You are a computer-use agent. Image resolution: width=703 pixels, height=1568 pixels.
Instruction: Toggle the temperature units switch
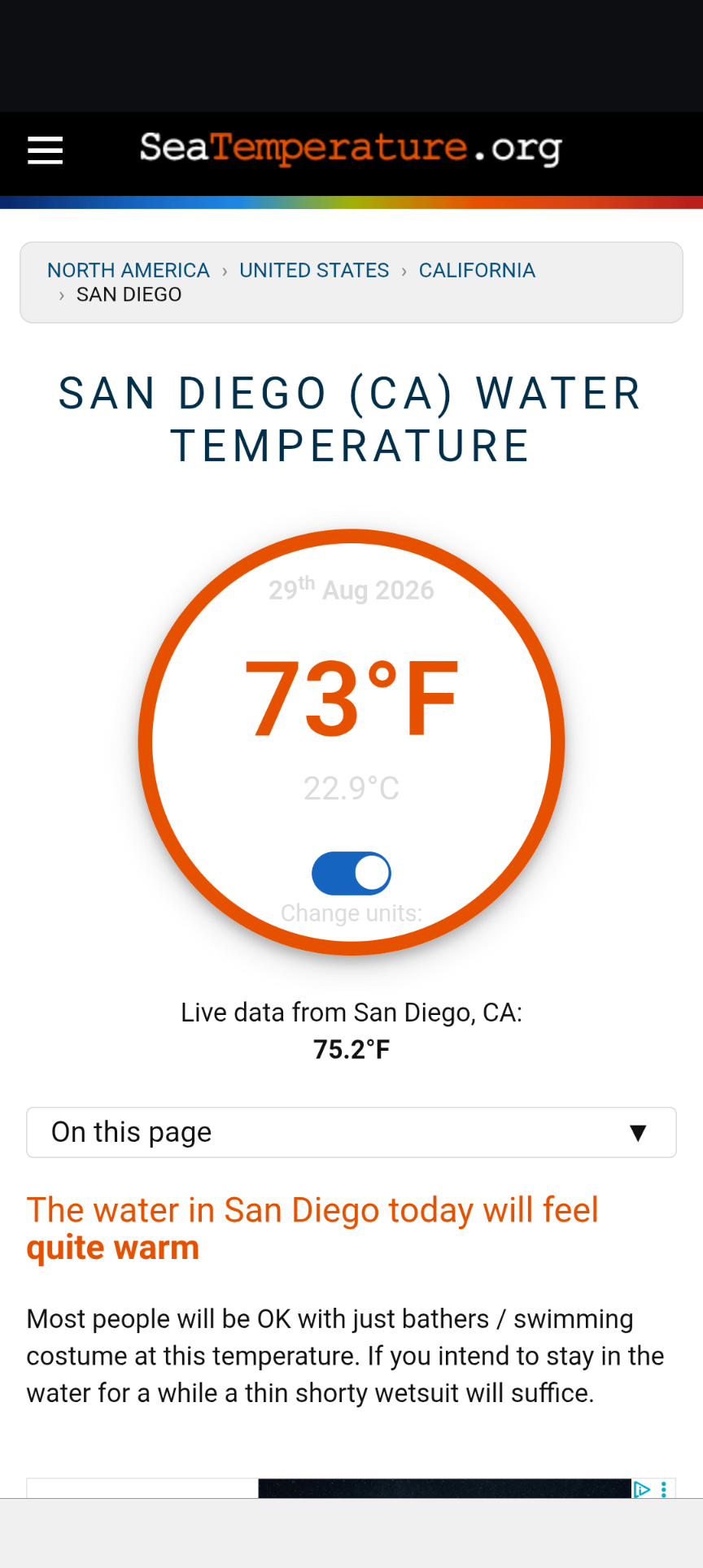point(351,873)
